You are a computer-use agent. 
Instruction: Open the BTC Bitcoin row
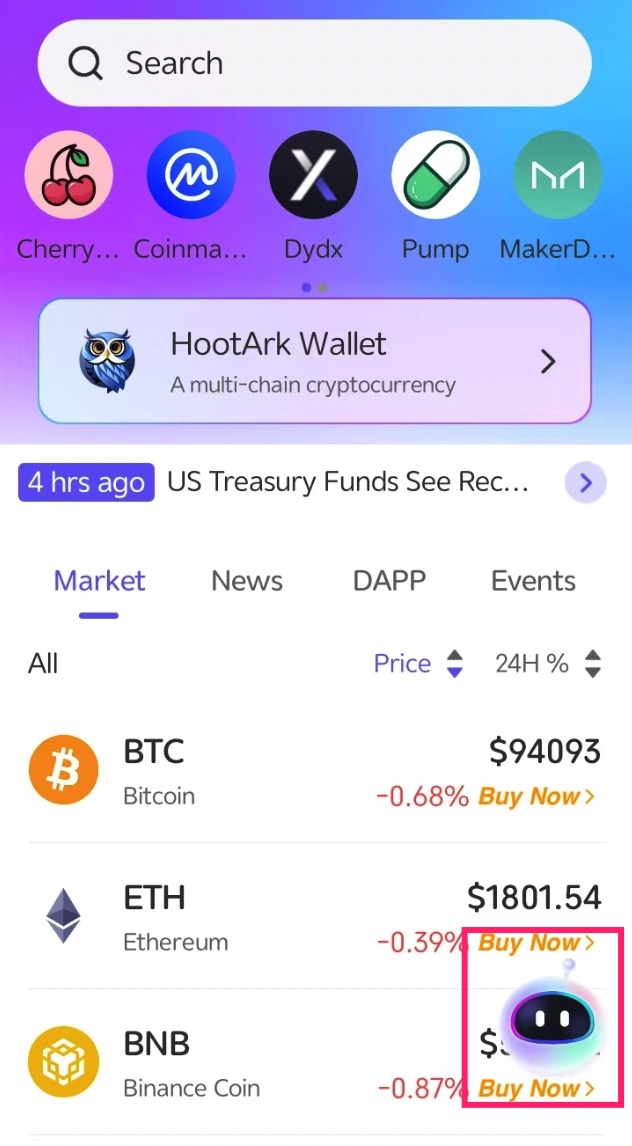[x=200, y=770]
